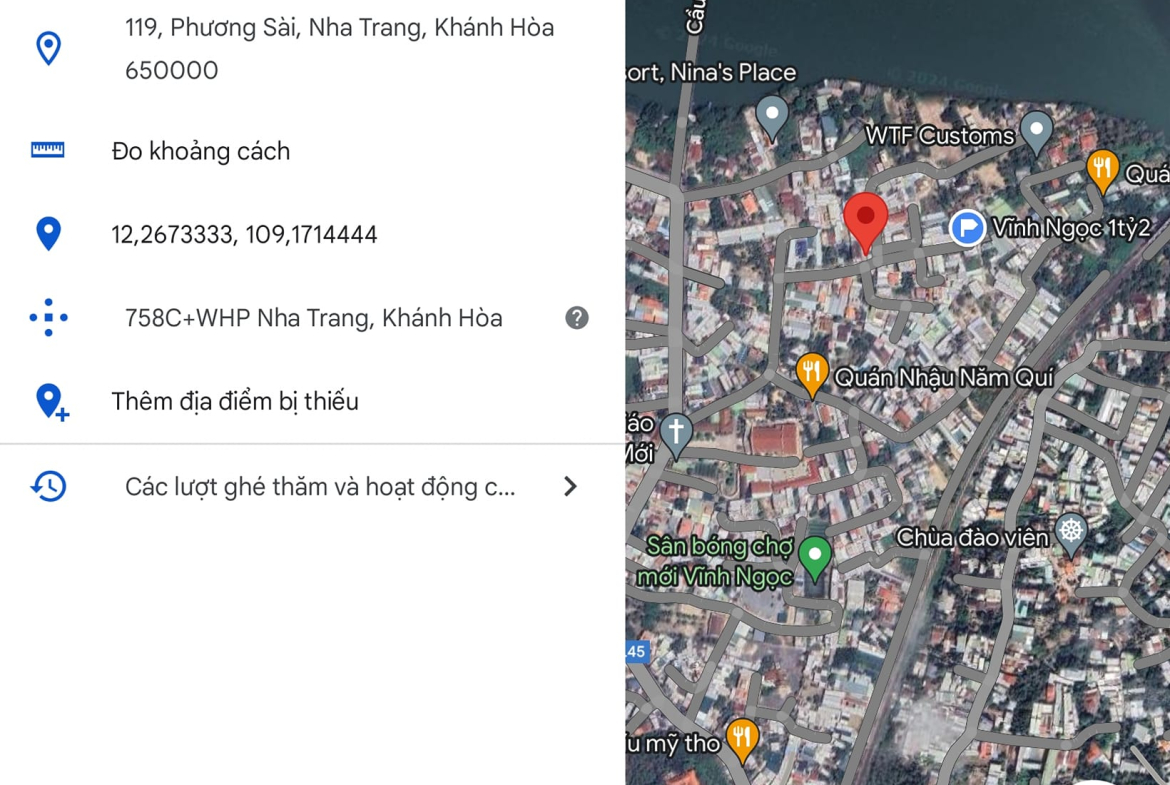
Task: Choose Thêm địa điểm bị thiếu
Action: coord(234,401)
